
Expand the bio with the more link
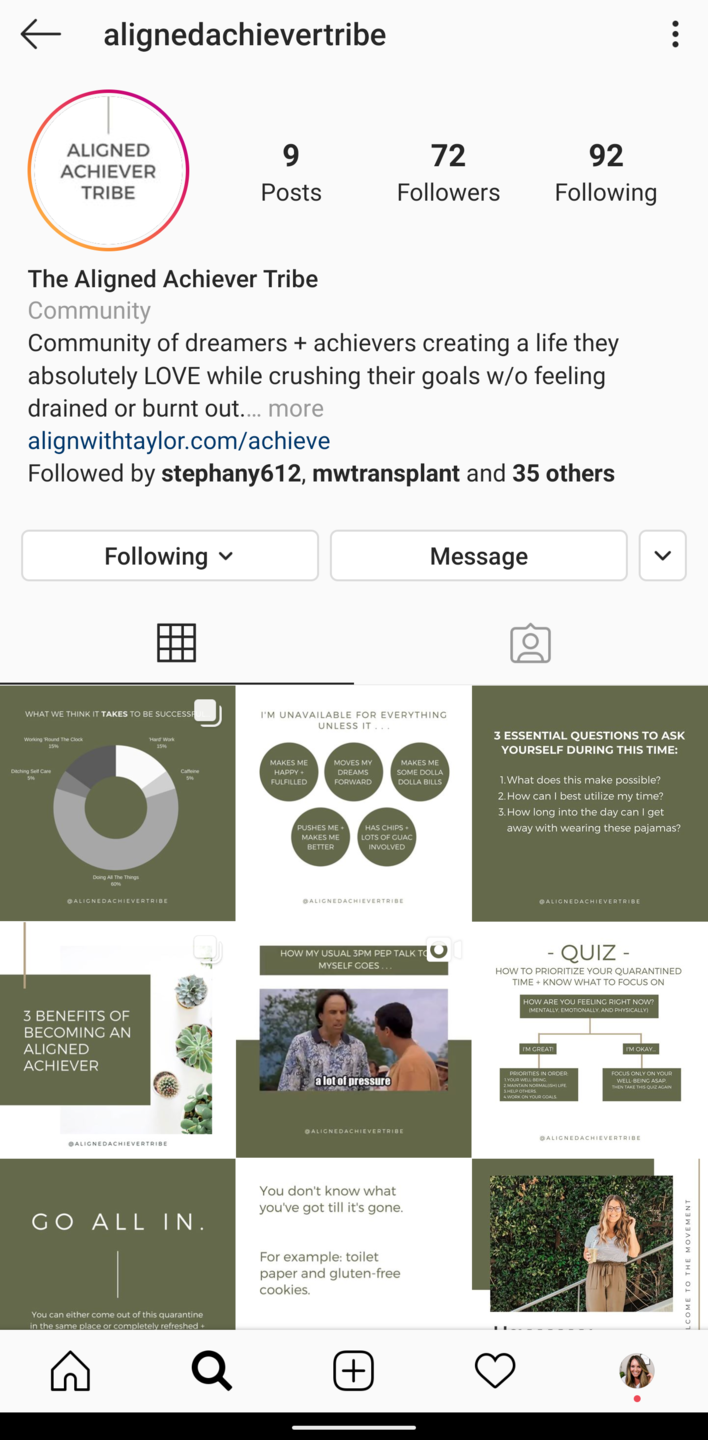(296, 408)
